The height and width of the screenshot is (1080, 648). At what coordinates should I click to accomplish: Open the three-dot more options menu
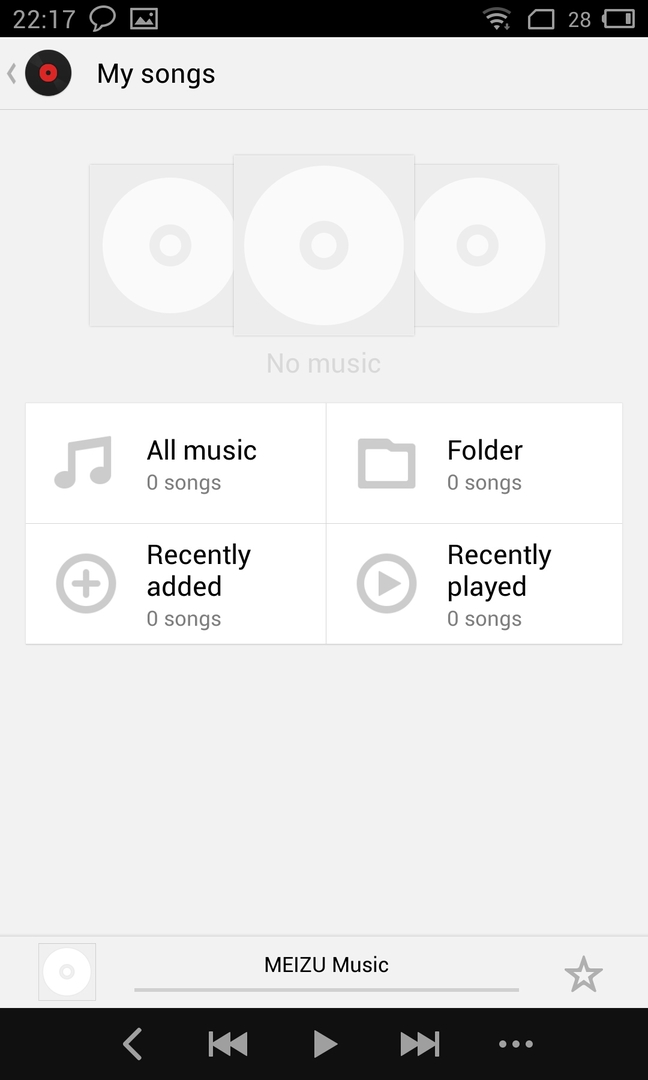tap(516, 1044)
